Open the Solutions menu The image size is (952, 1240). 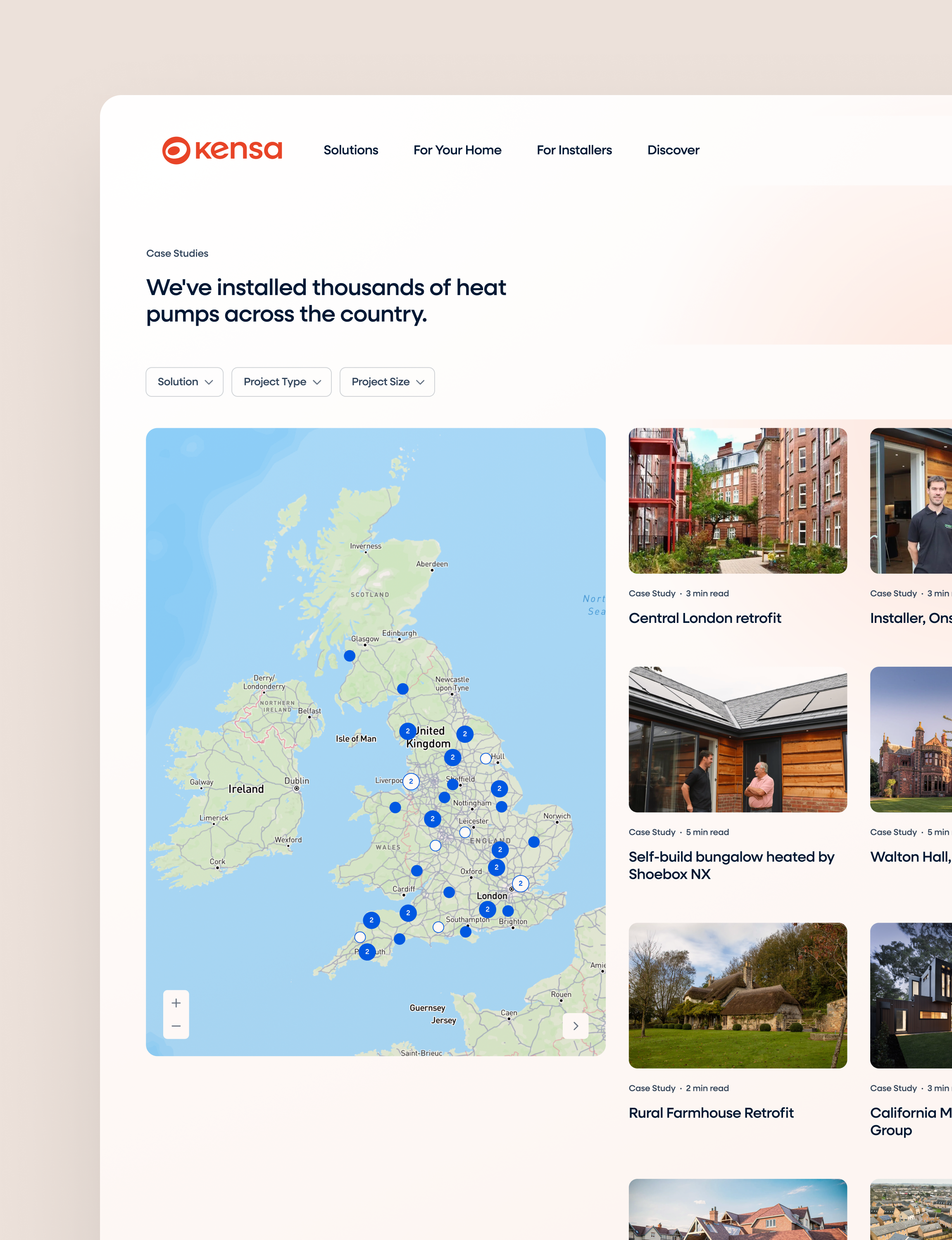tap(350, 150)
